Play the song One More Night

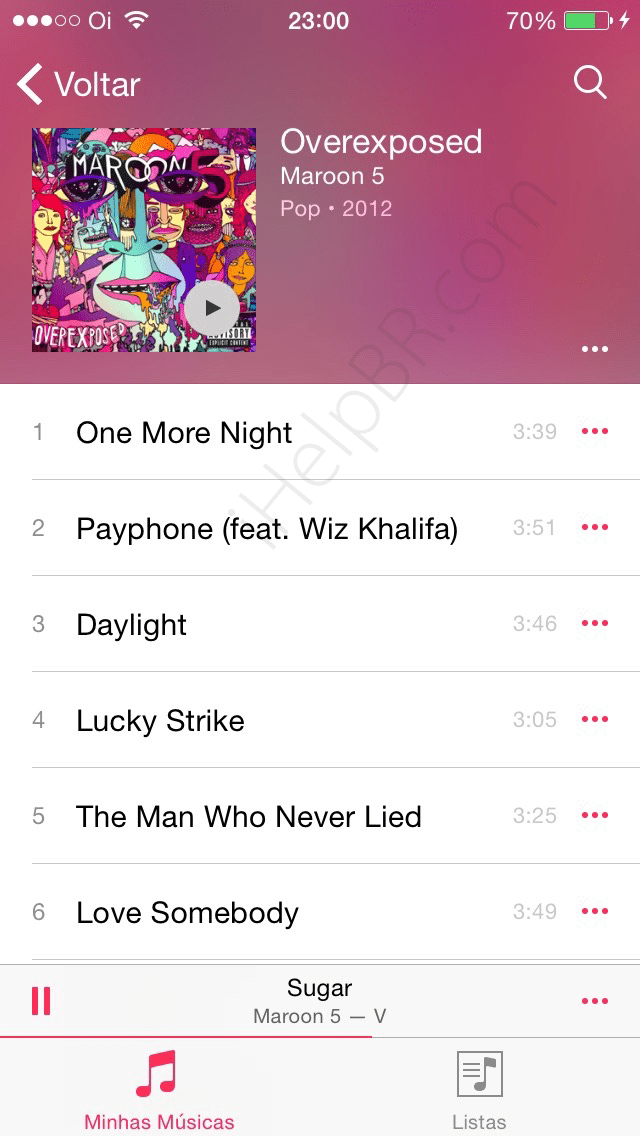(x=320, y=432)
